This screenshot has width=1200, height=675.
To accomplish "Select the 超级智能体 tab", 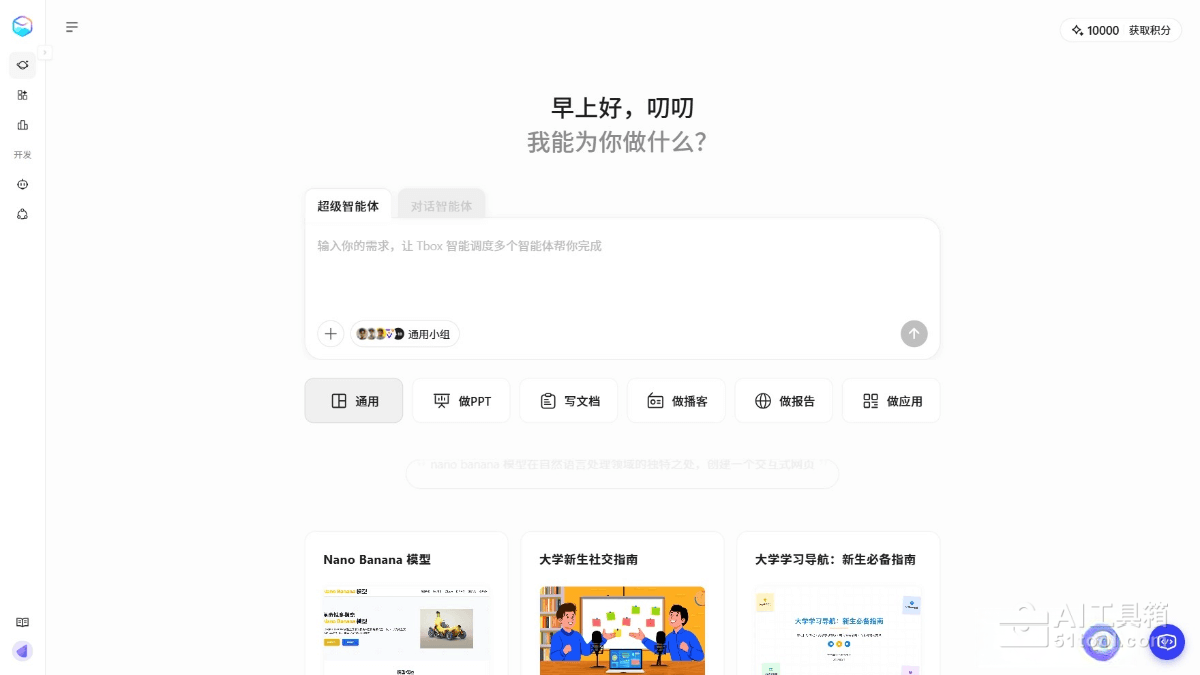I will pyautogui.click(x=348, y=206).
